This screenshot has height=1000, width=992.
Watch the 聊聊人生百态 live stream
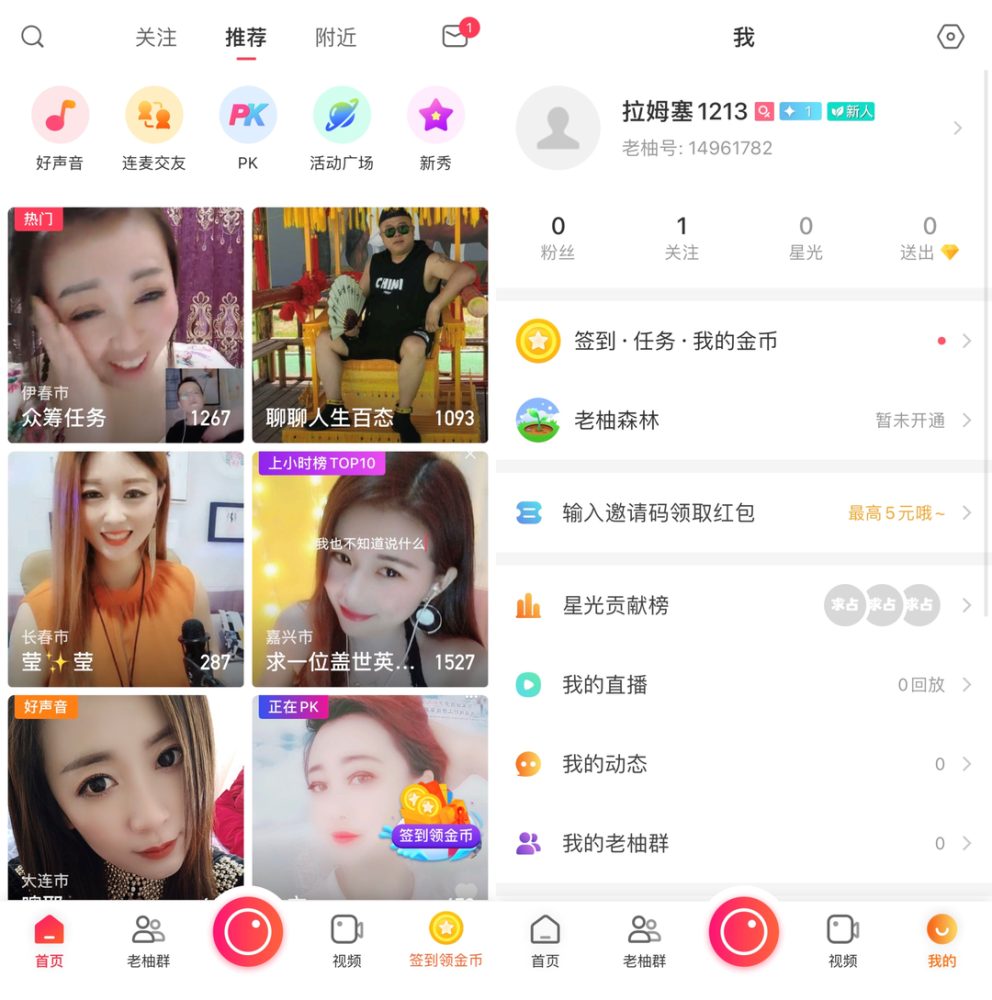[370, 325]
